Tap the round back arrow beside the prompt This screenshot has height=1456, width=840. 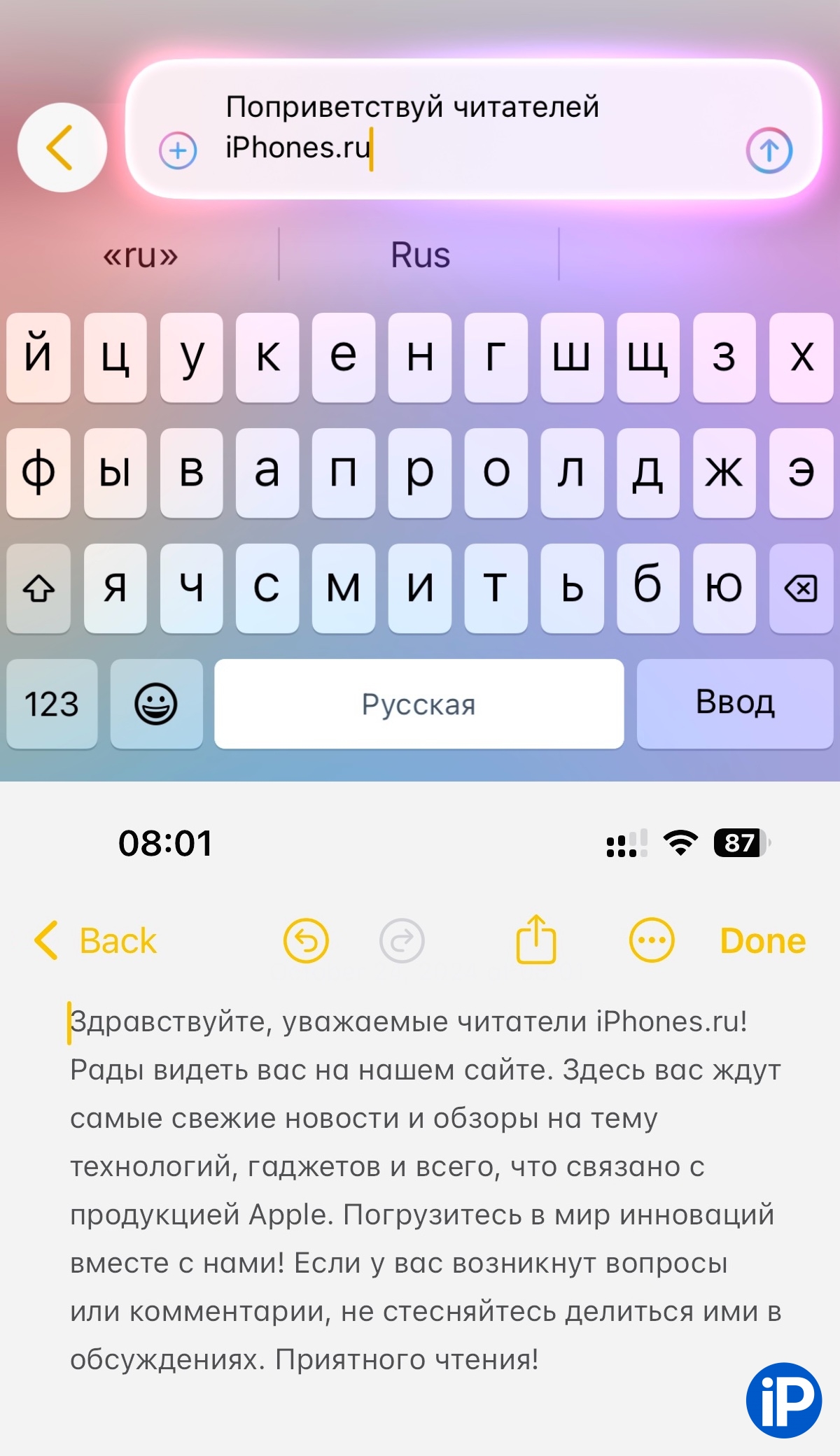point(62,148)
